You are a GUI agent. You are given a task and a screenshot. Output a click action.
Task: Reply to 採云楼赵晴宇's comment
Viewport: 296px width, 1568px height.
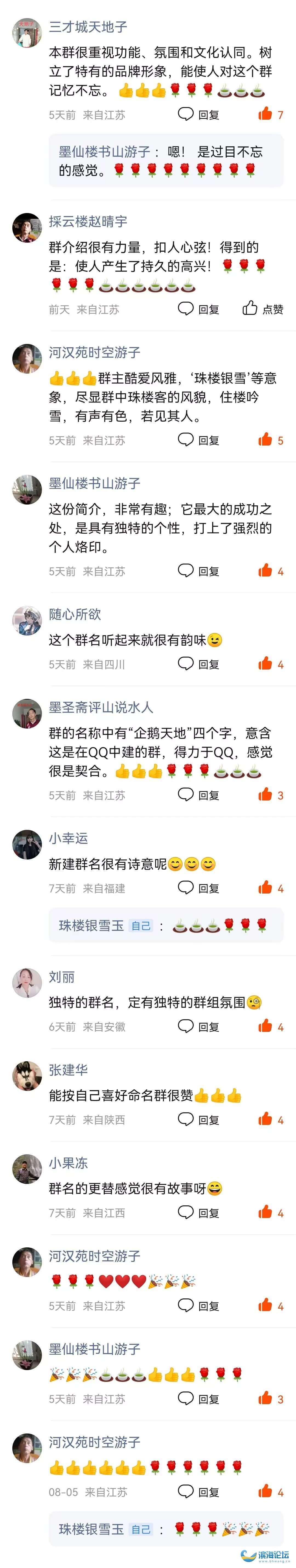[x=198, y=309]
